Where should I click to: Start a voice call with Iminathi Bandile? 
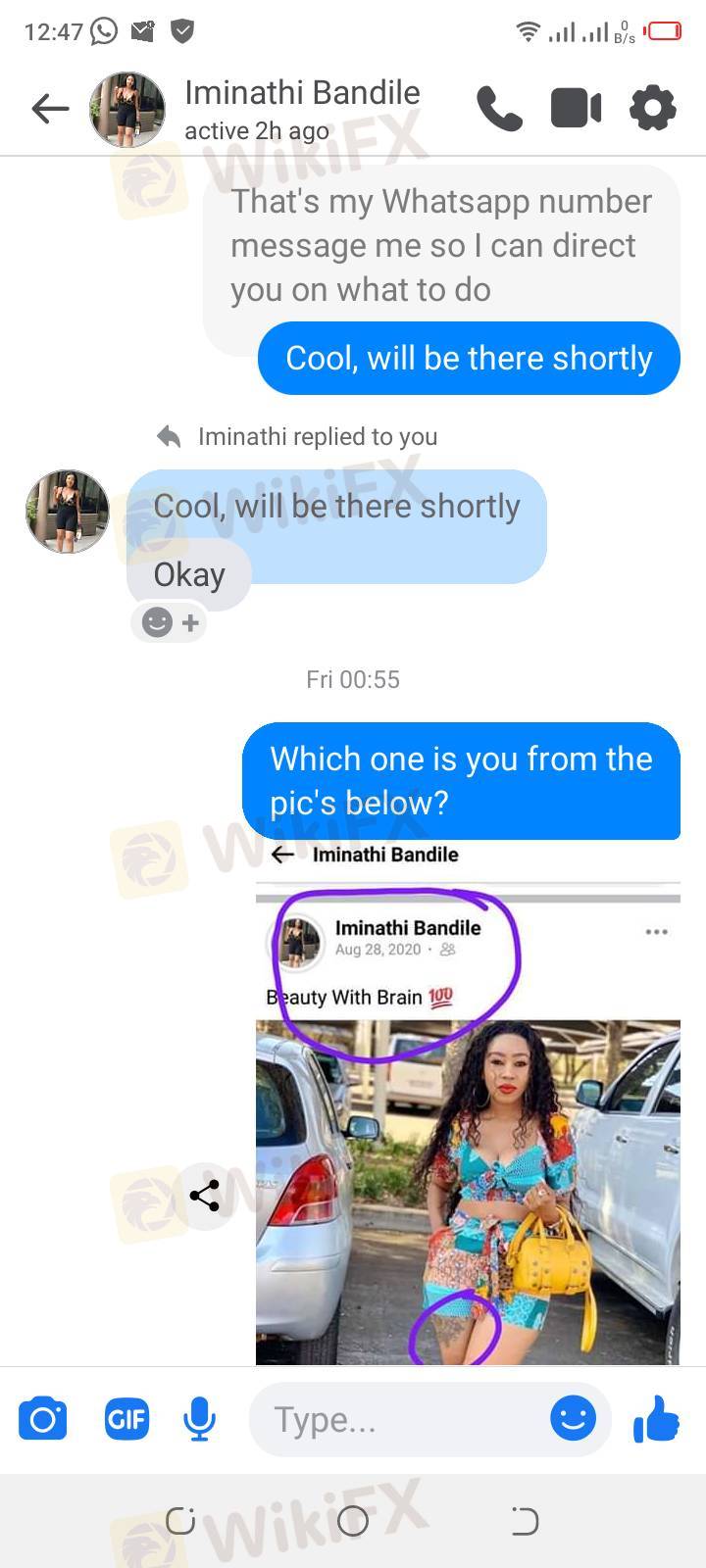(499, 108)
